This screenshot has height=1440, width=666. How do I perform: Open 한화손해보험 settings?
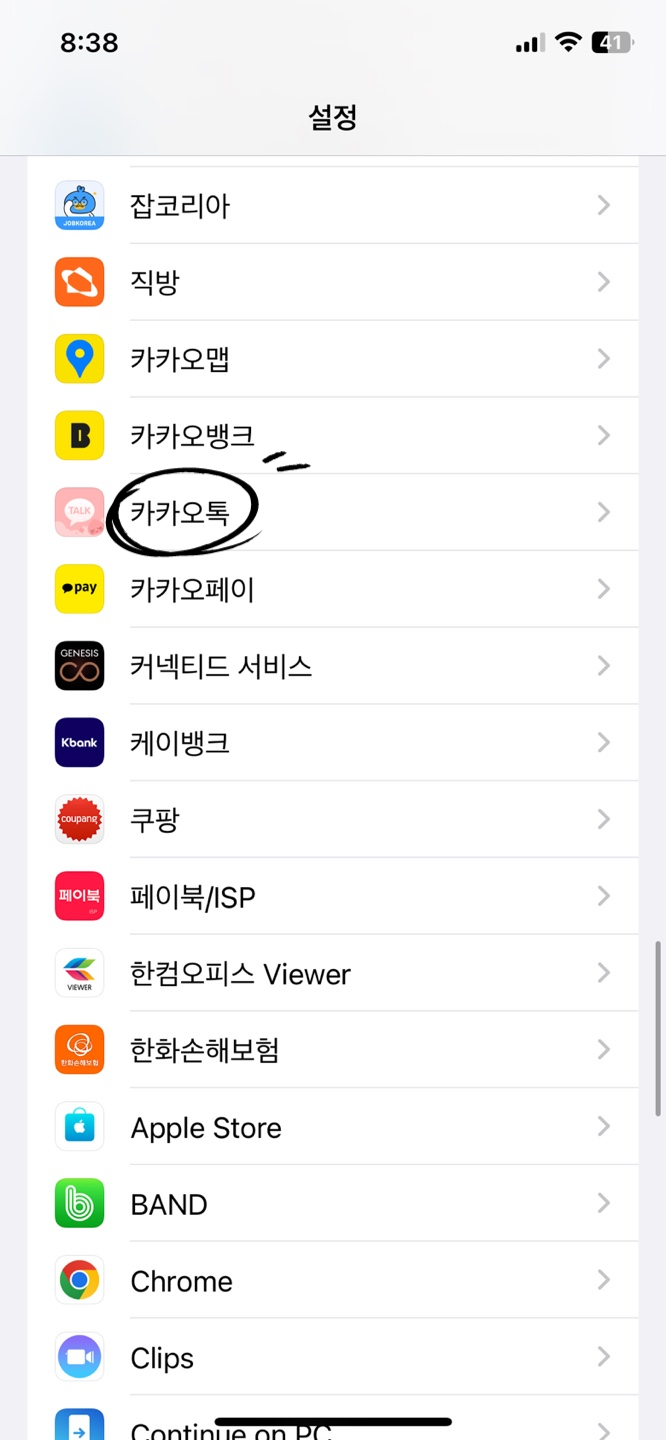(x=332, y=1050)
